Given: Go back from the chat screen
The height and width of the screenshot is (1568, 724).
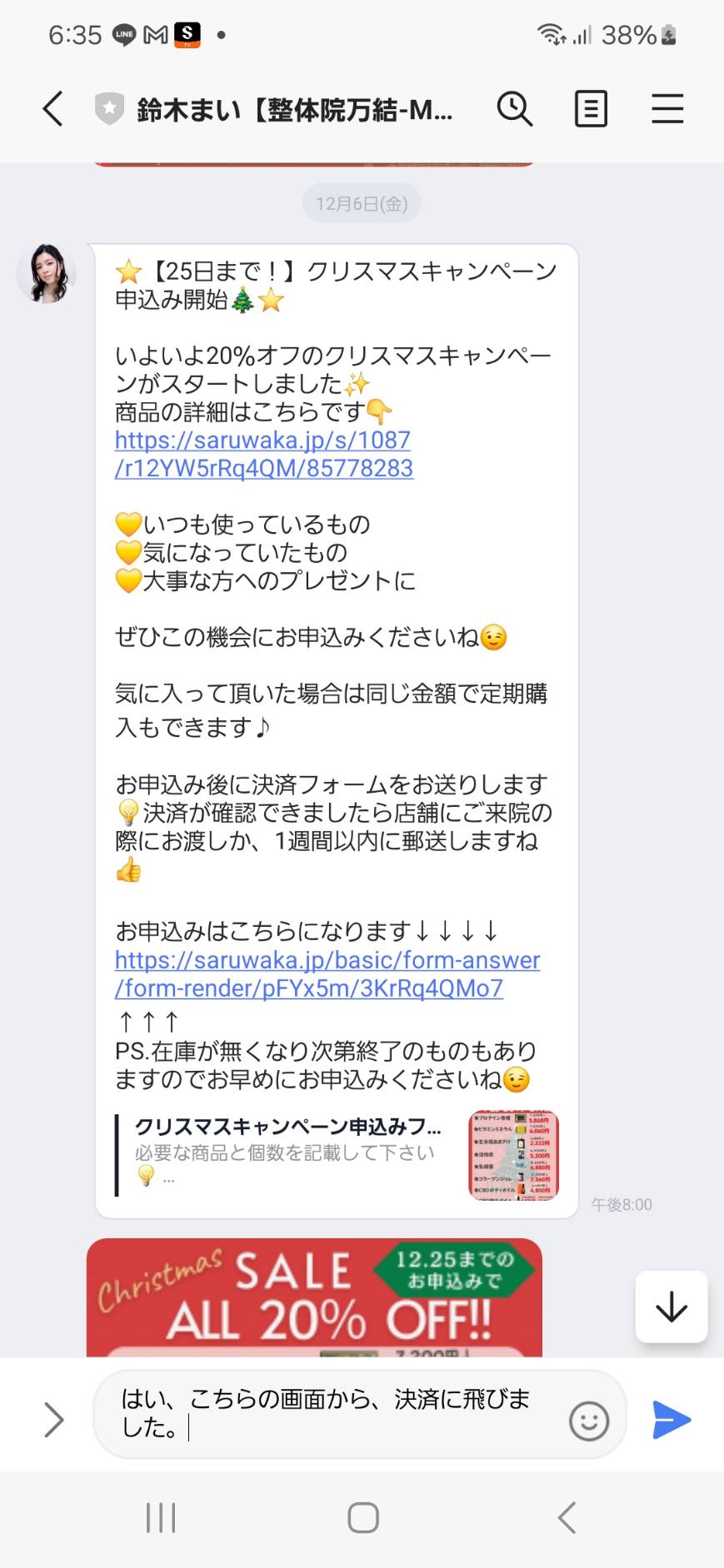Looking at the screenshot, I should pyautogui.click(x=52, y=109).
